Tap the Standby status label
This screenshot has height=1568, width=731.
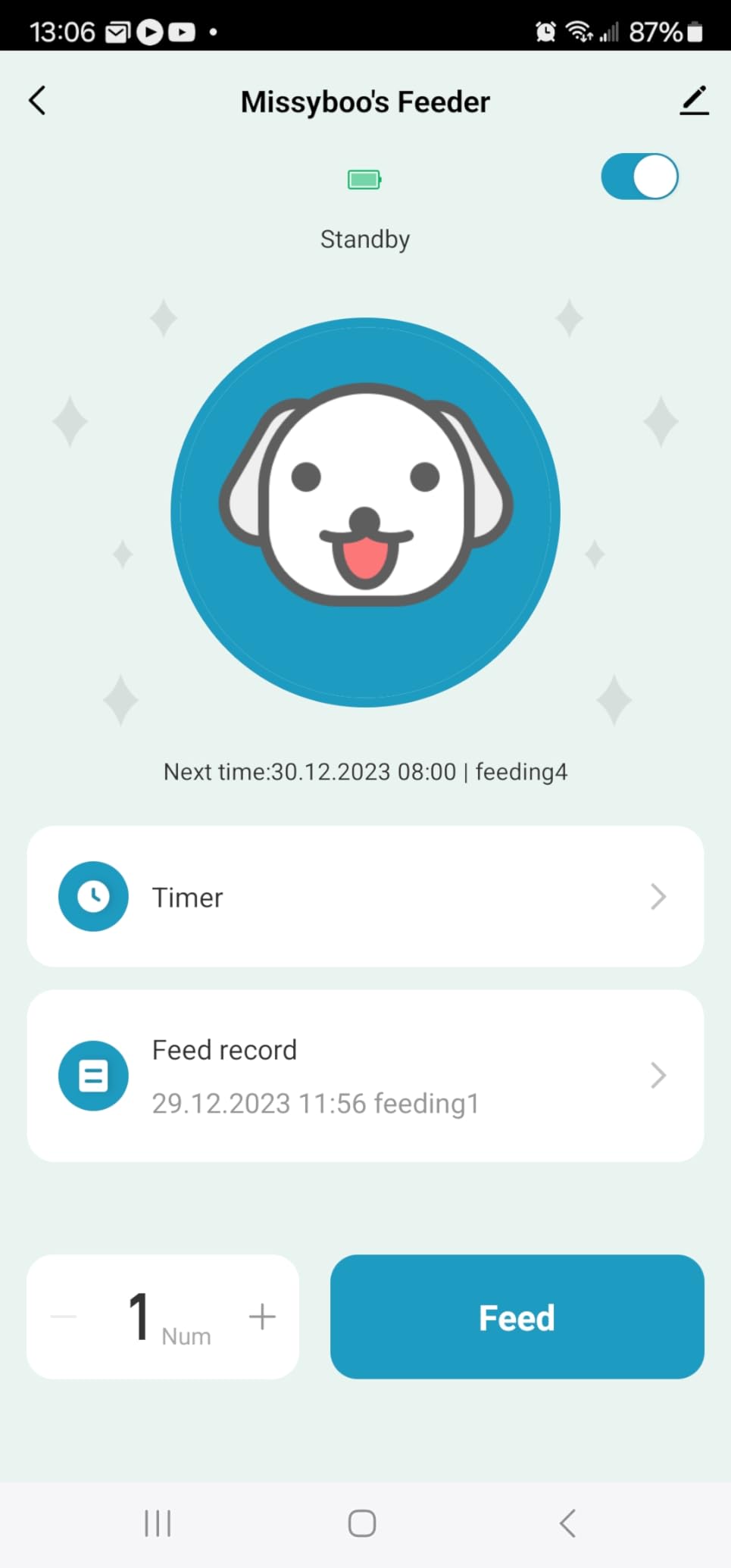(364, 239)
